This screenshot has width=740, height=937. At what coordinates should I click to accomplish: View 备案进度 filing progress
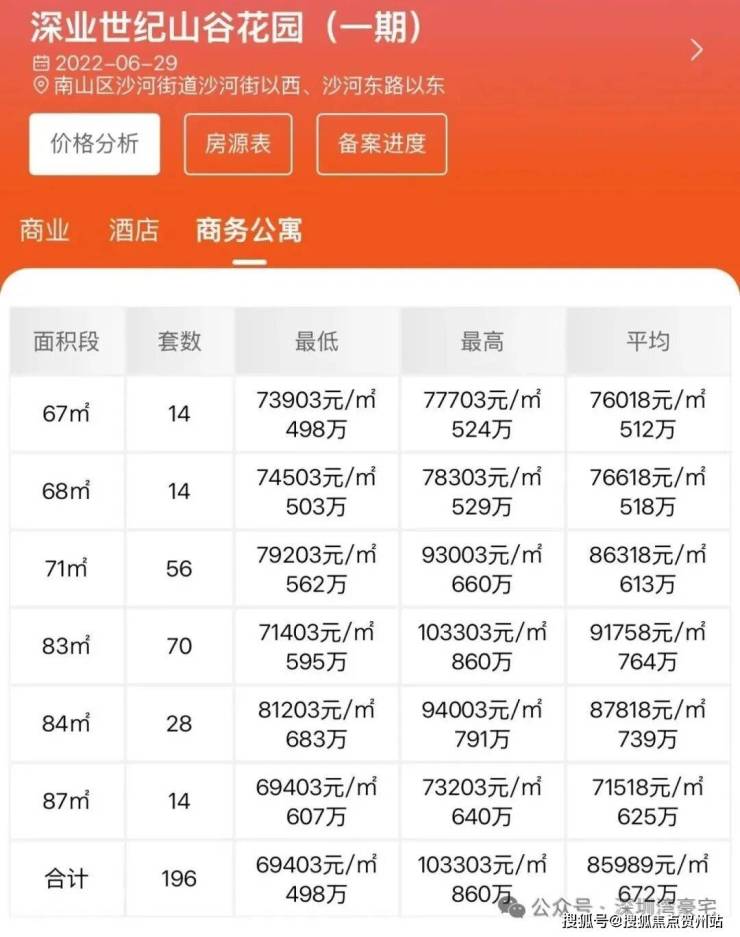381,144
